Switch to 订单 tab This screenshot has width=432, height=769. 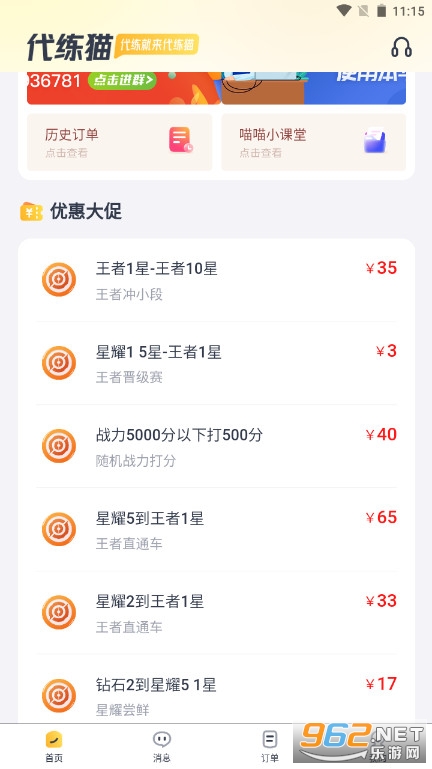tap(270, 746)
